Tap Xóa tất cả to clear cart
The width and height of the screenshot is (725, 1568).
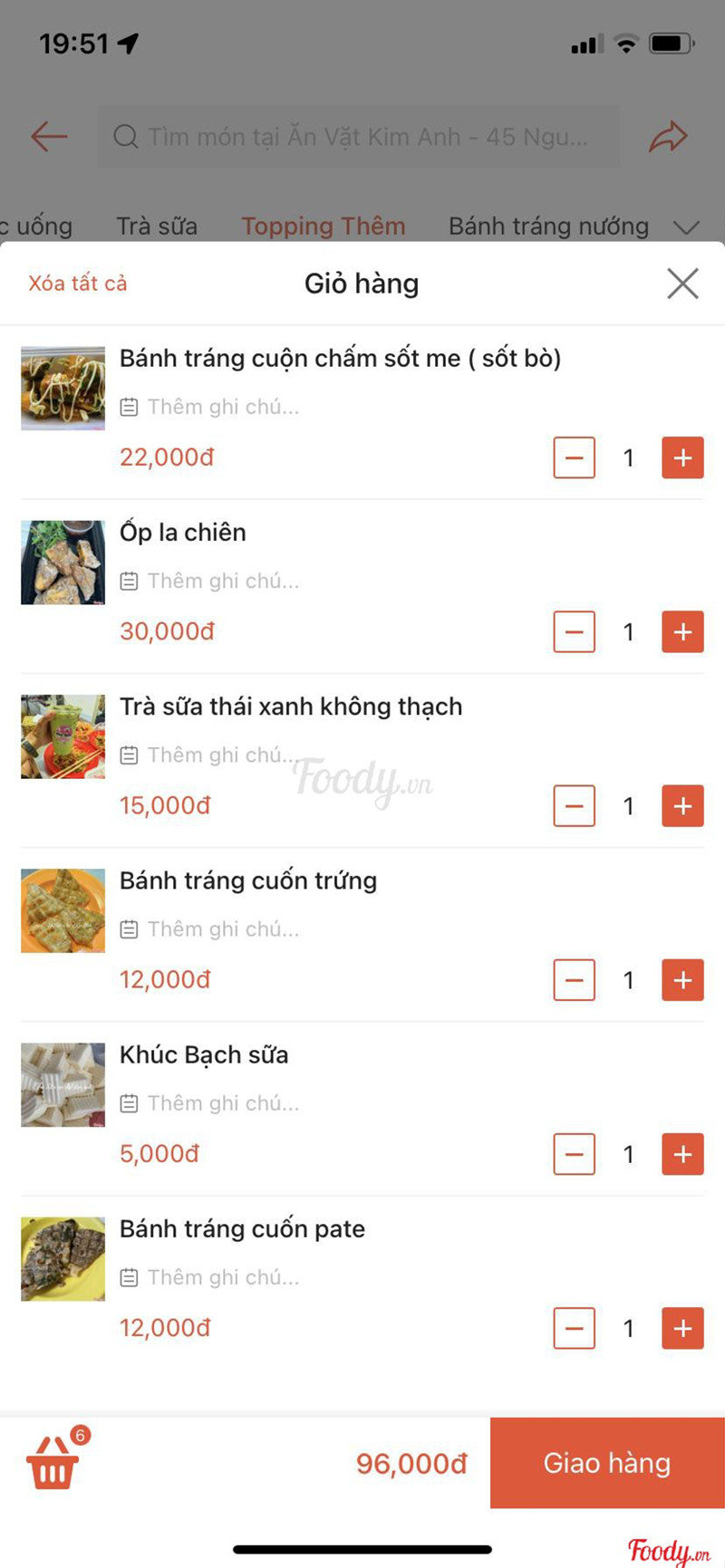pyautogui.click(x=78, y=284)
